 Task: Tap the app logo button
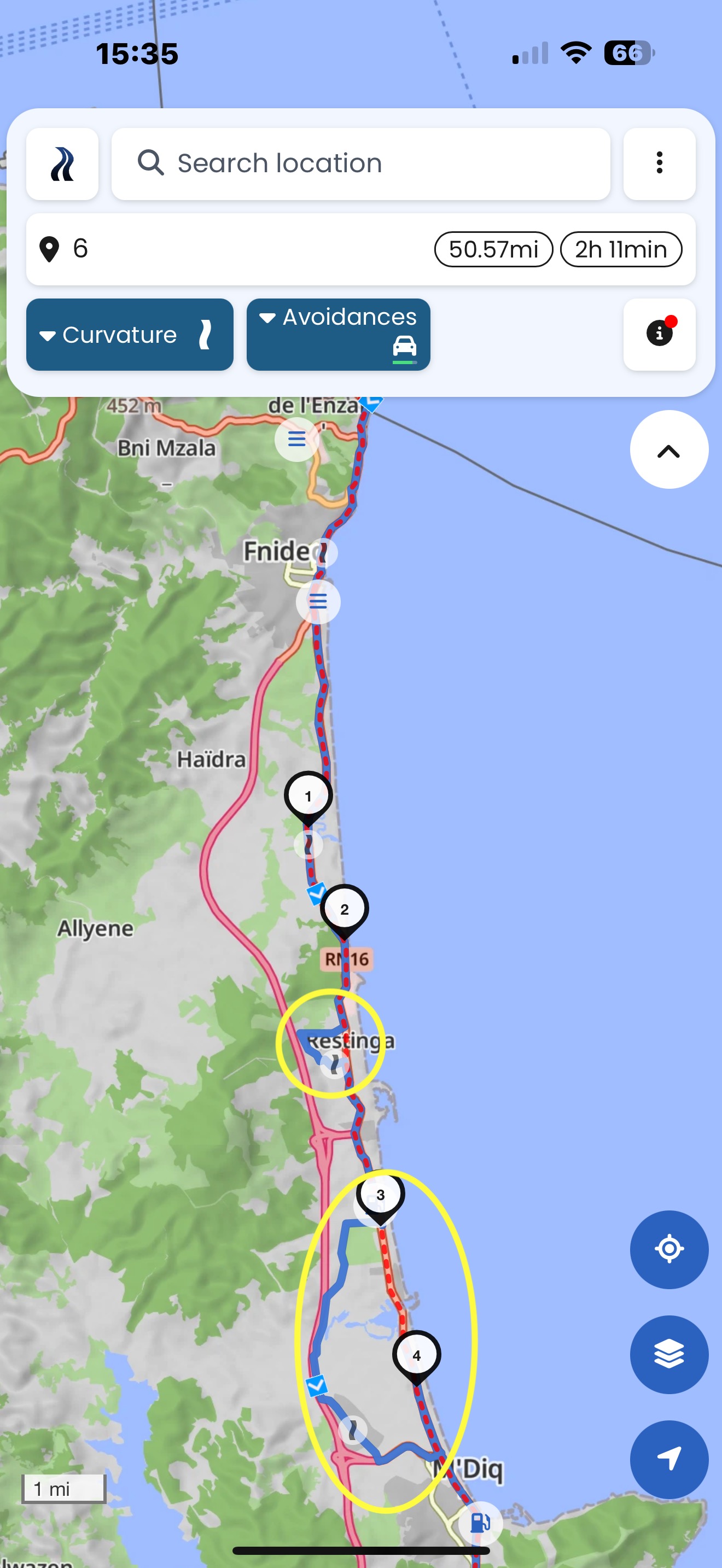62,163
